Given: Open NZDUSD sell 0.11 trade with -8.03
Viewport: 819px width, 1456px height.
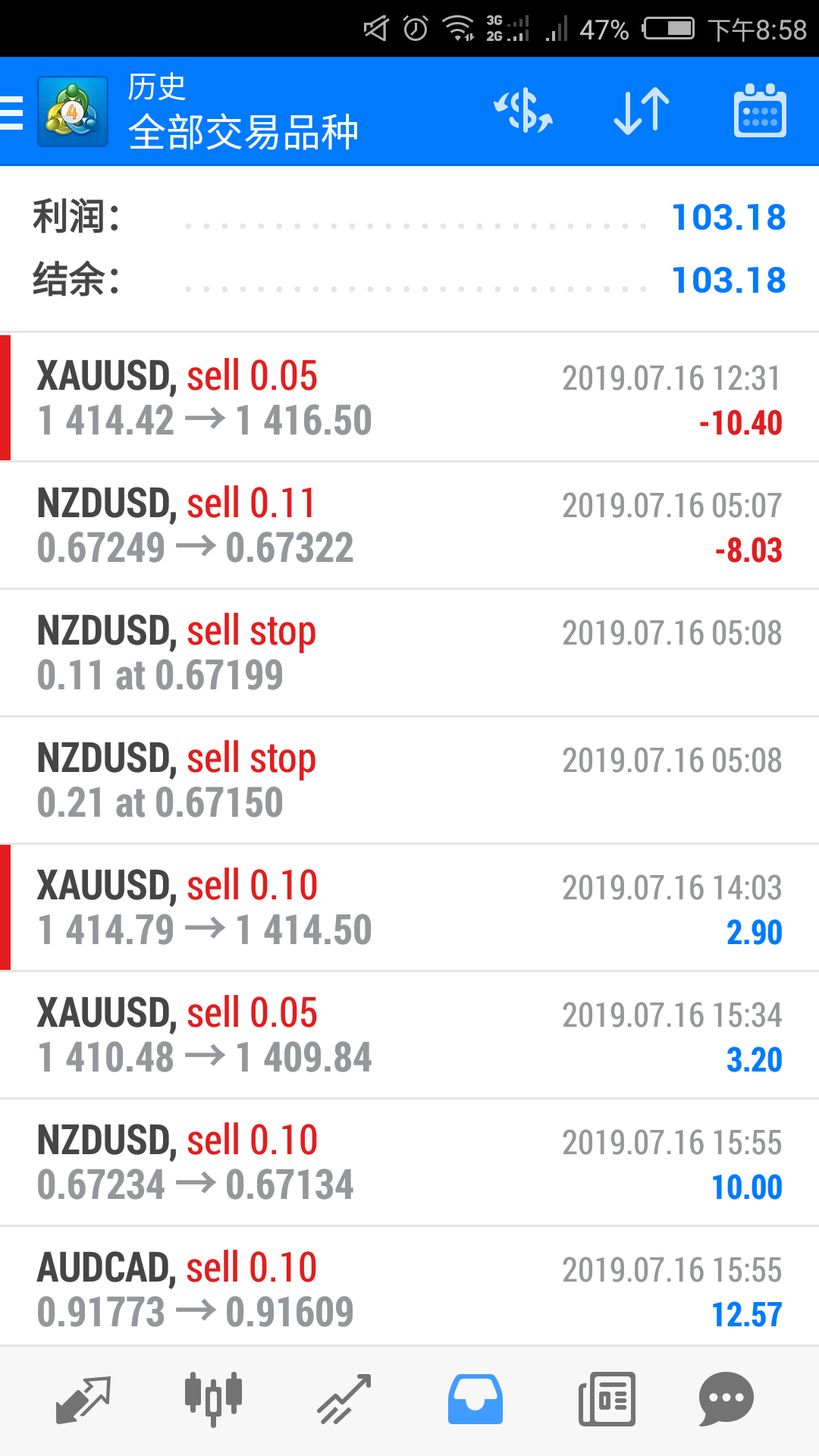Looking at the screenshot, I should tap(409, 525).
